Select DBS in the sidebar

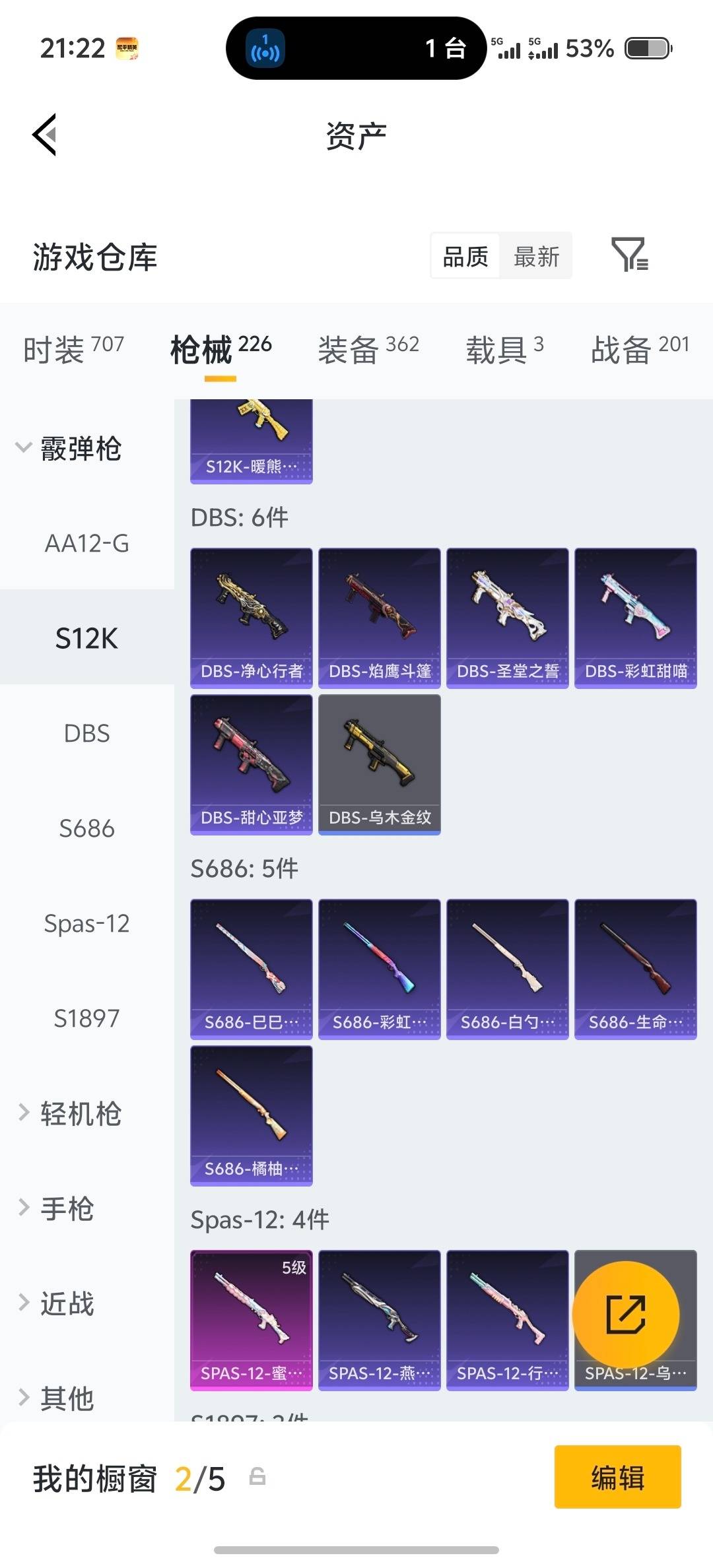click(86, 733)
